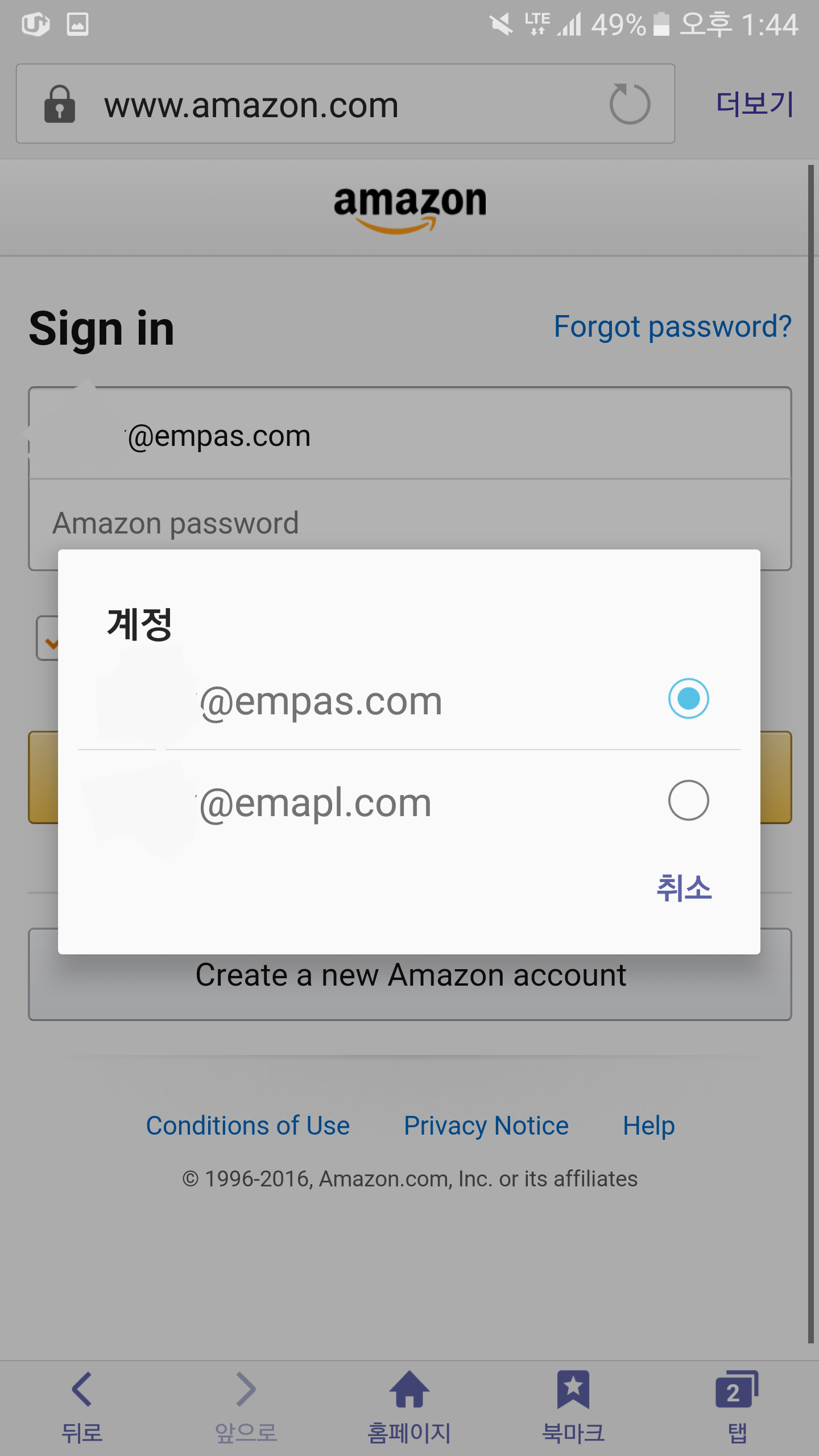
Task: Open the 더보기 menu
Action: (x=754, y=105)
